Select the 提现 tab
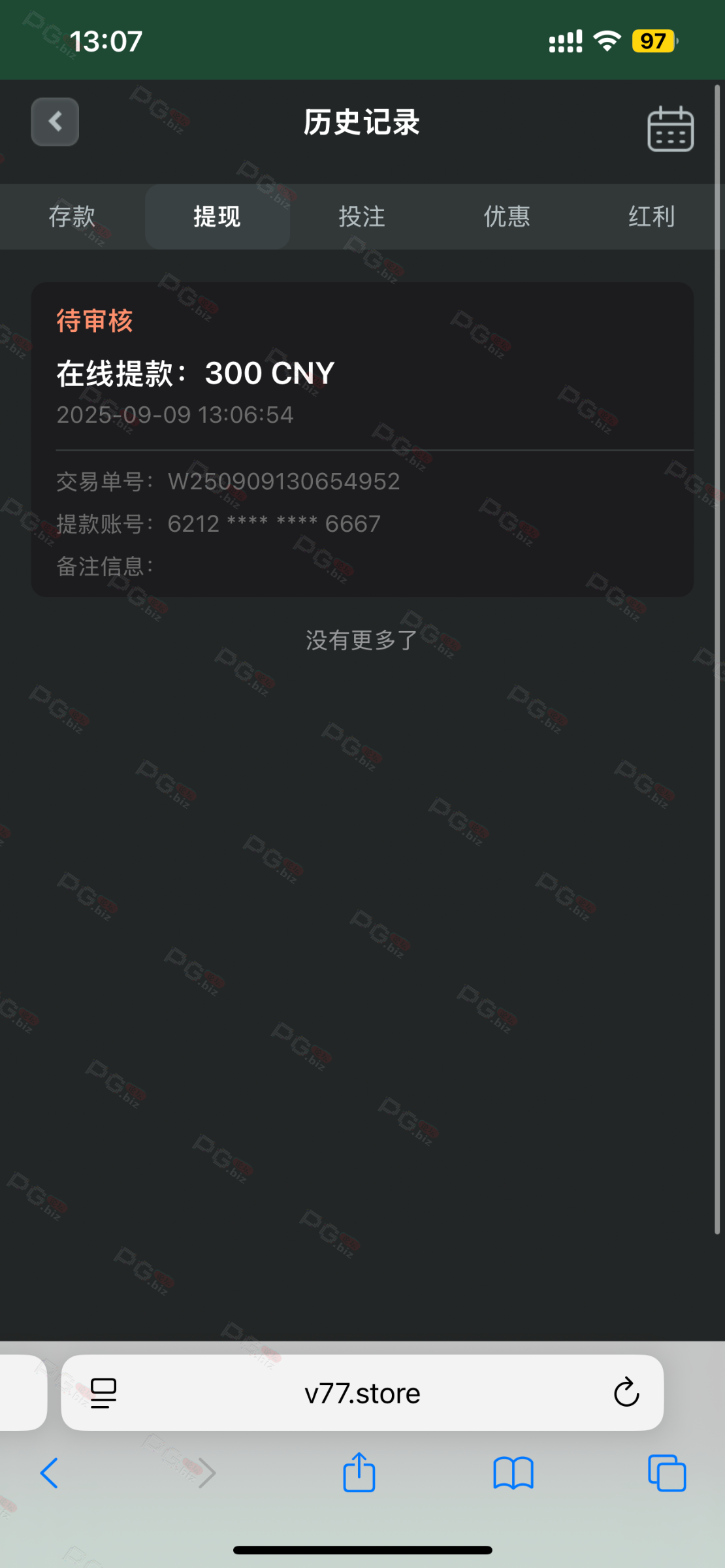 tap(217, 216)
